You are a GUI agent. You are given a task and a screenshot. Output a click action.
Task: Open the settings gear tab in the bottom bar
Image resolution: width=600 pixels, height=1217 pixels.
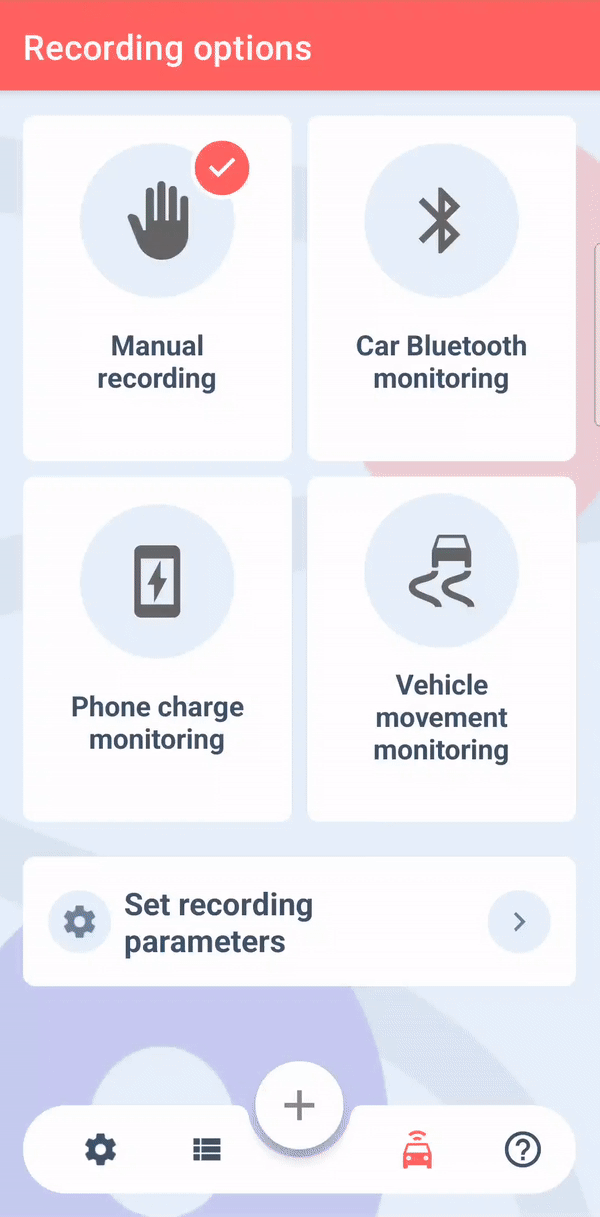point(100,1151)
